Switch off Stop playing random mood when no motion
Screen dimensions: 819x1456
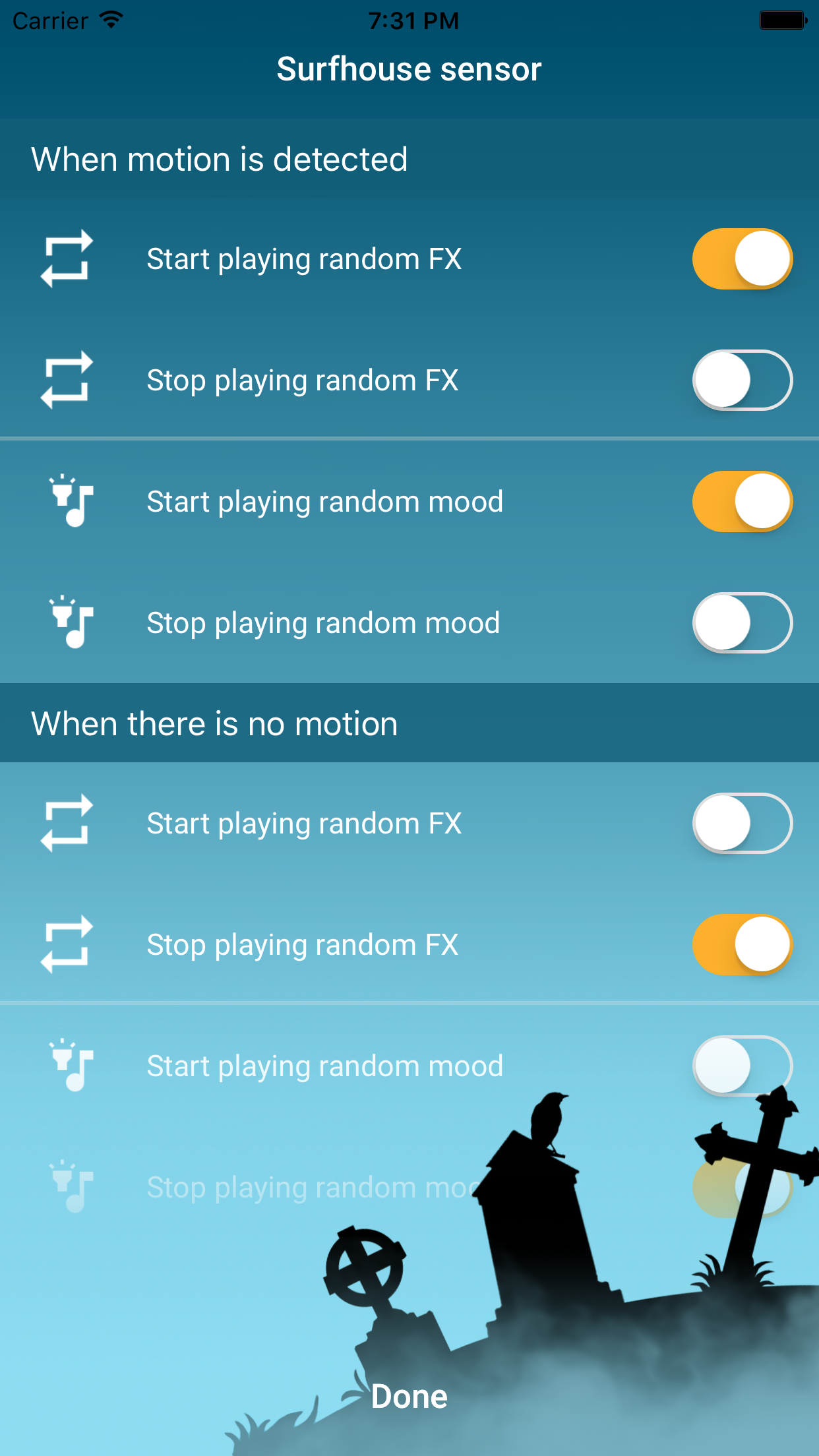click(742, 1188)
